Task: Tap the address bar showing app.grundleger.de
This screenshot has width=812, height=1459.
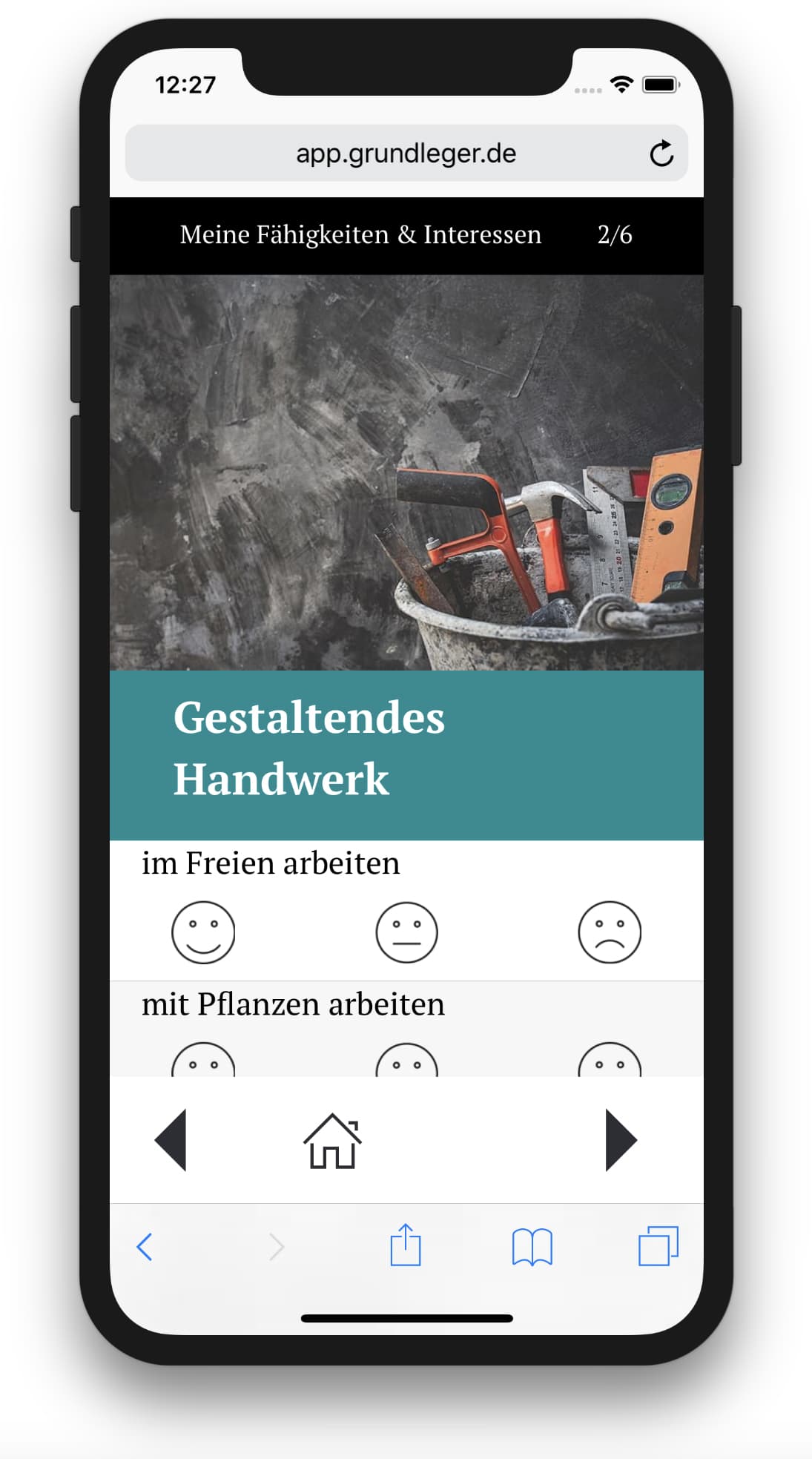Action: tap(406, 154)
